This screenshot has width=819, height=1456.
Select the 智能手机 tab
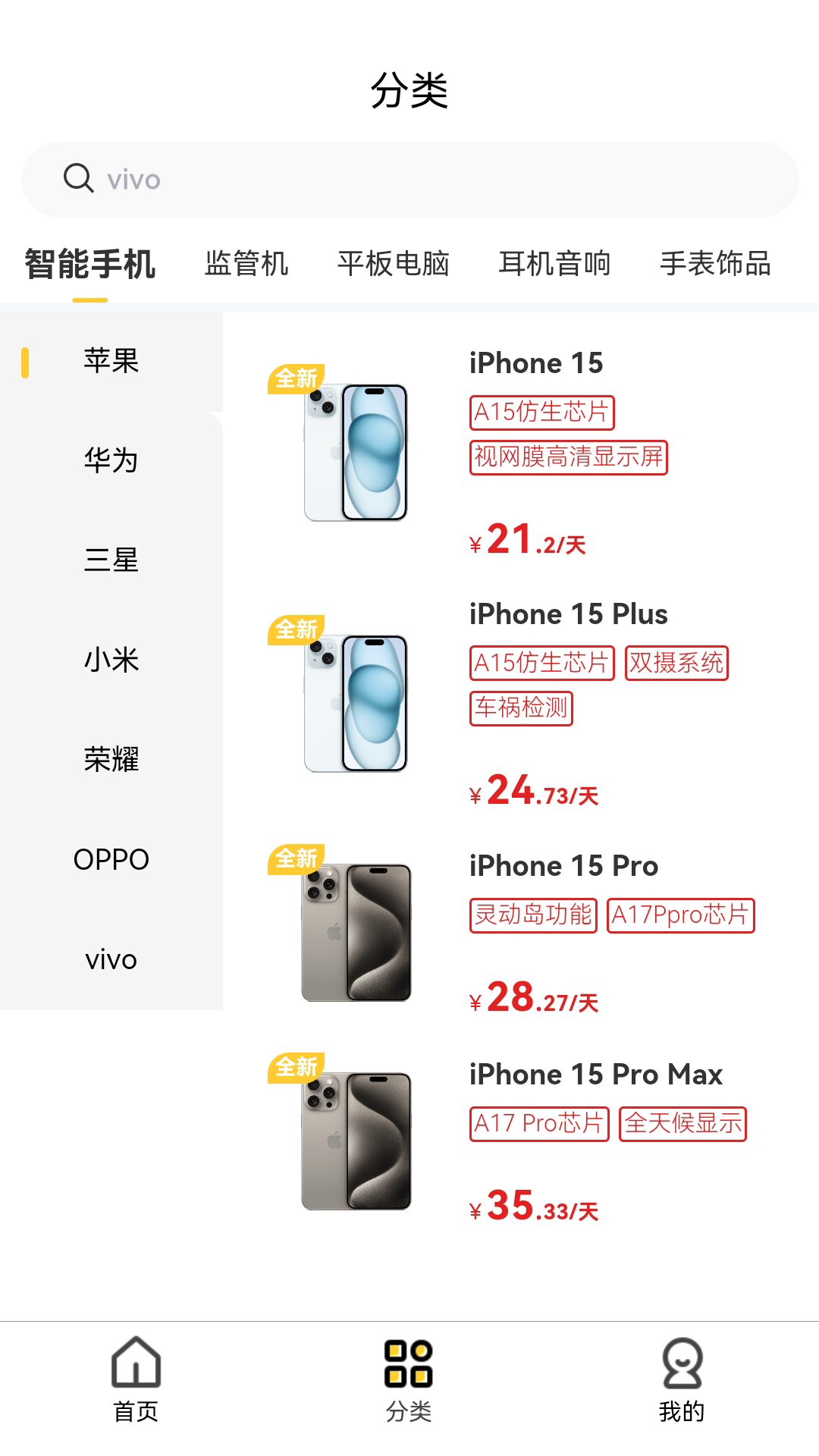pos(90,264)
